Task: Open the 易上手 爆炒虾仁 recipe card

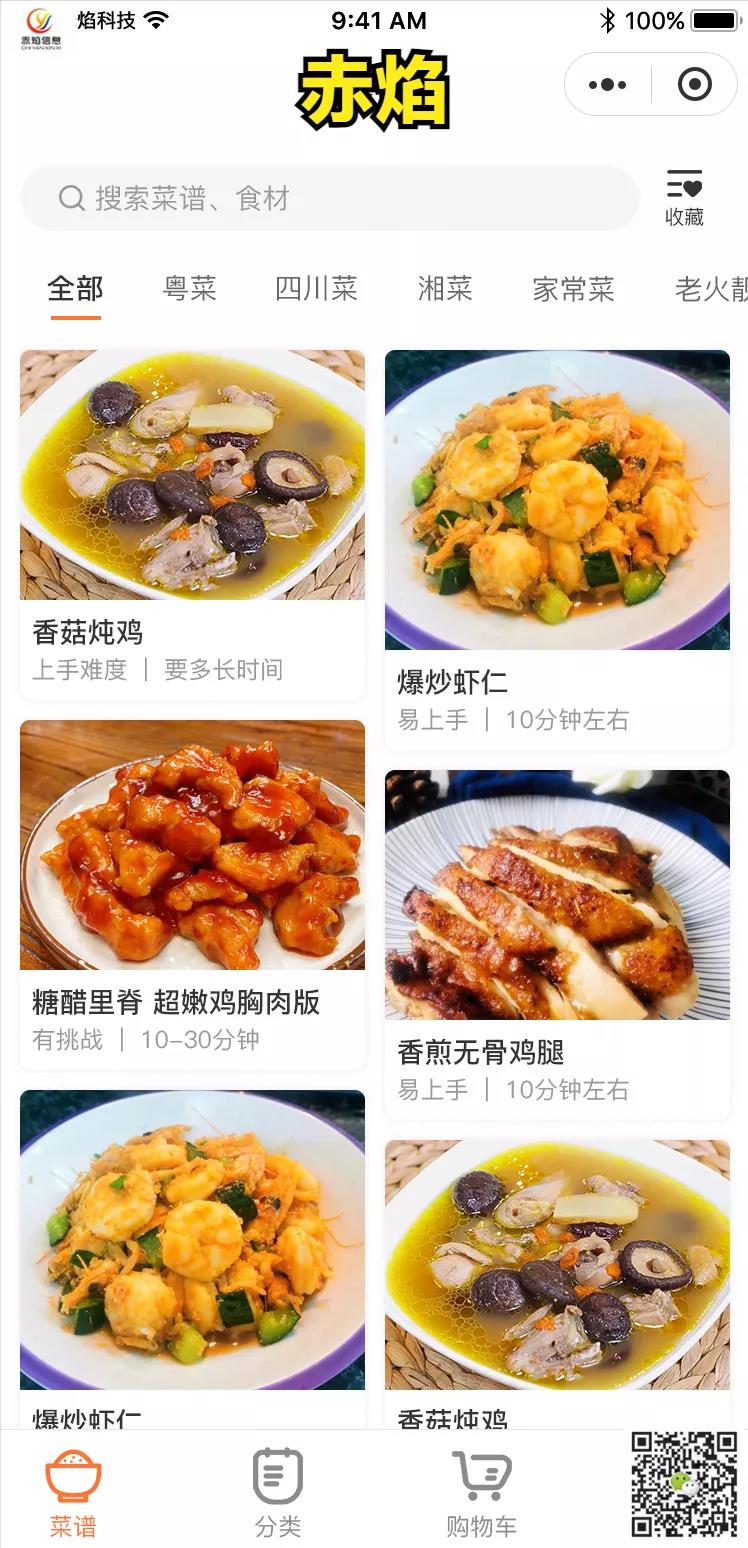Action: 557,550
